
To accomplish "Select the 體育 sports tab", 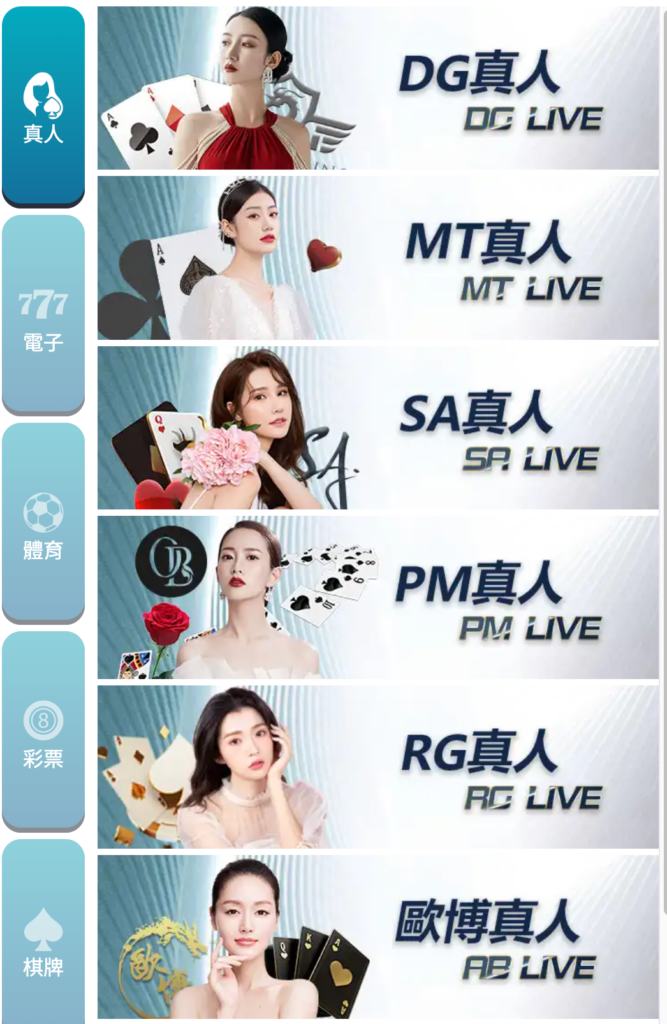I will coord(43,522).
